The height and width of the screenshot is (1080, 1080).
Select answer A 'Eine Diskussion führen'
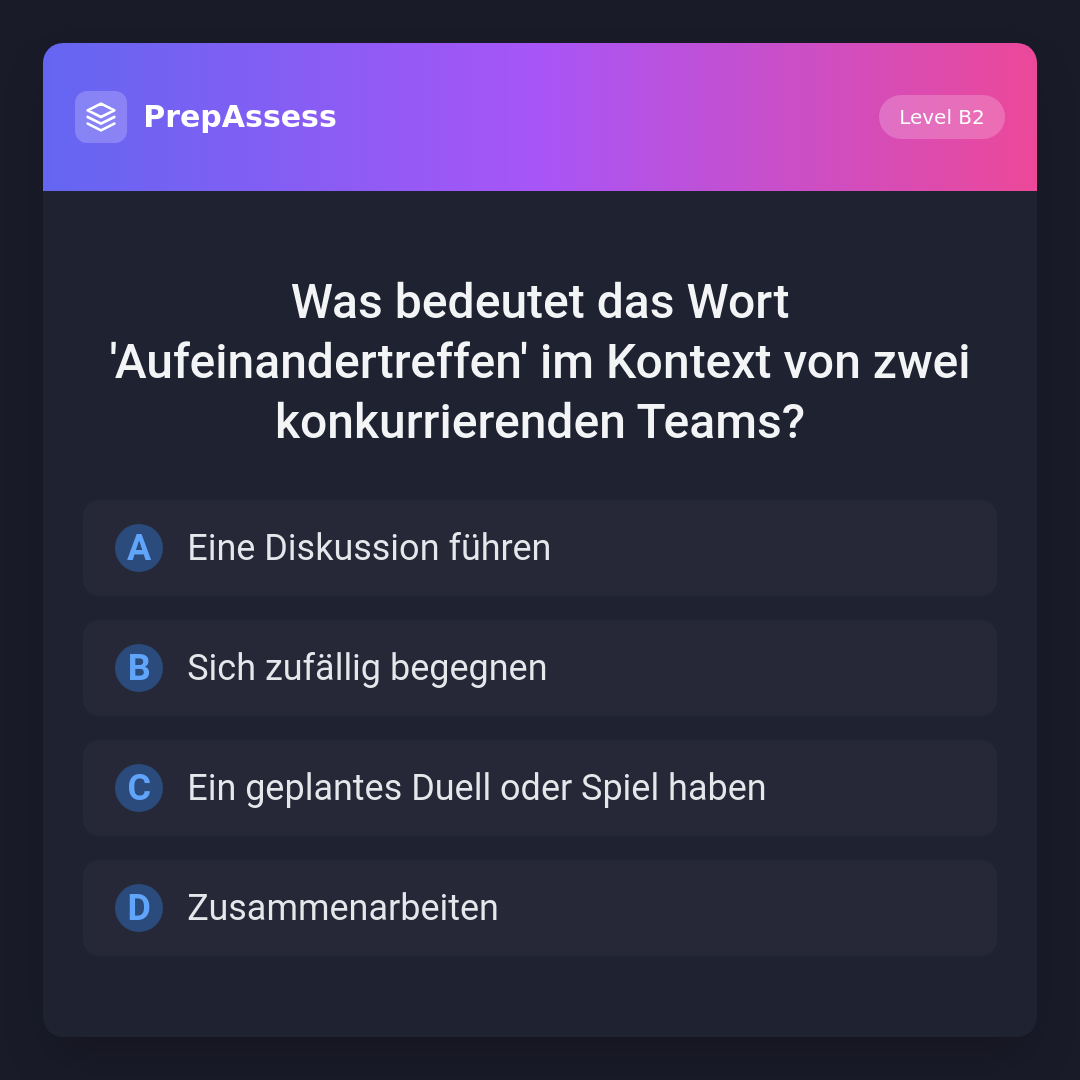click(x=540, y=548)
